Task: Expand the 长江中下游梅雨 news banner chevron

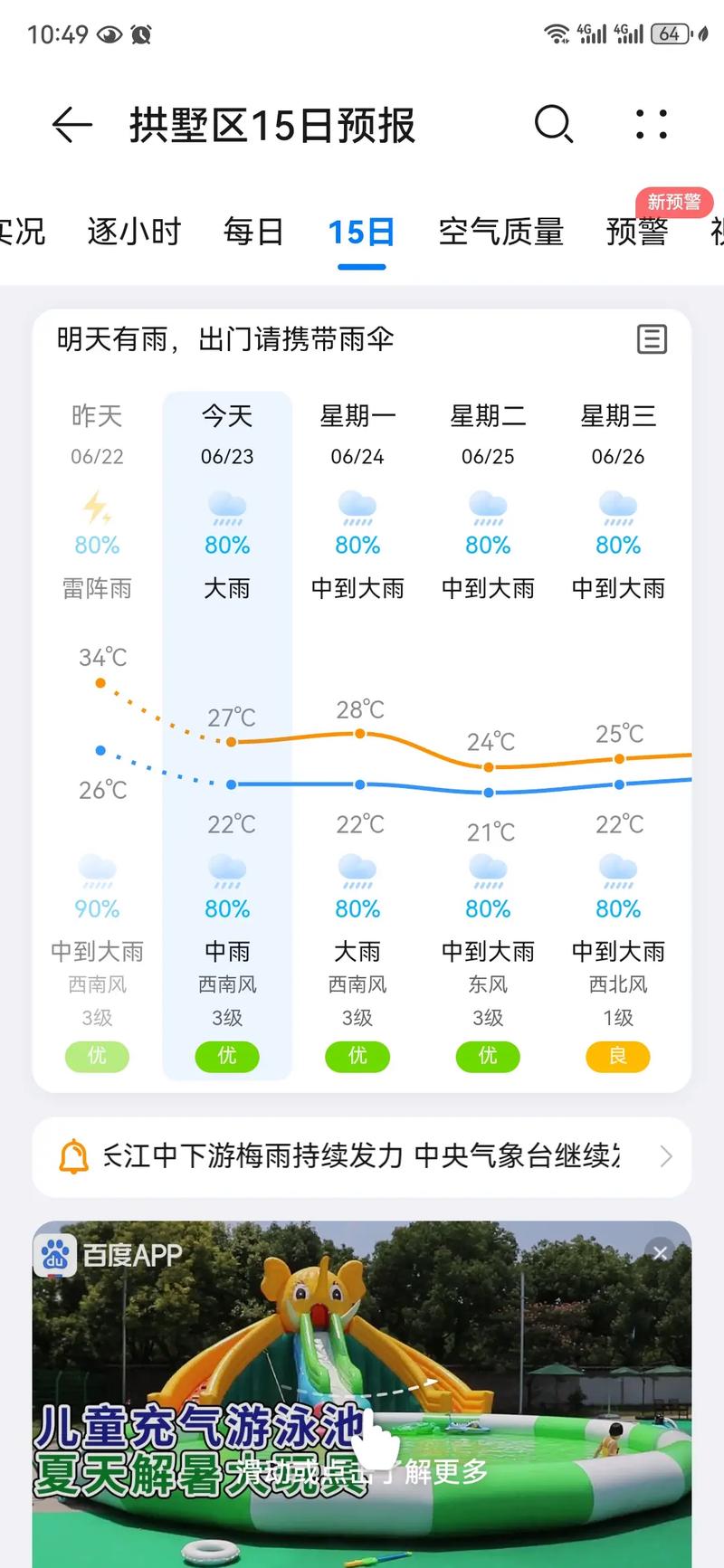Action: [x=667, y=1156]
